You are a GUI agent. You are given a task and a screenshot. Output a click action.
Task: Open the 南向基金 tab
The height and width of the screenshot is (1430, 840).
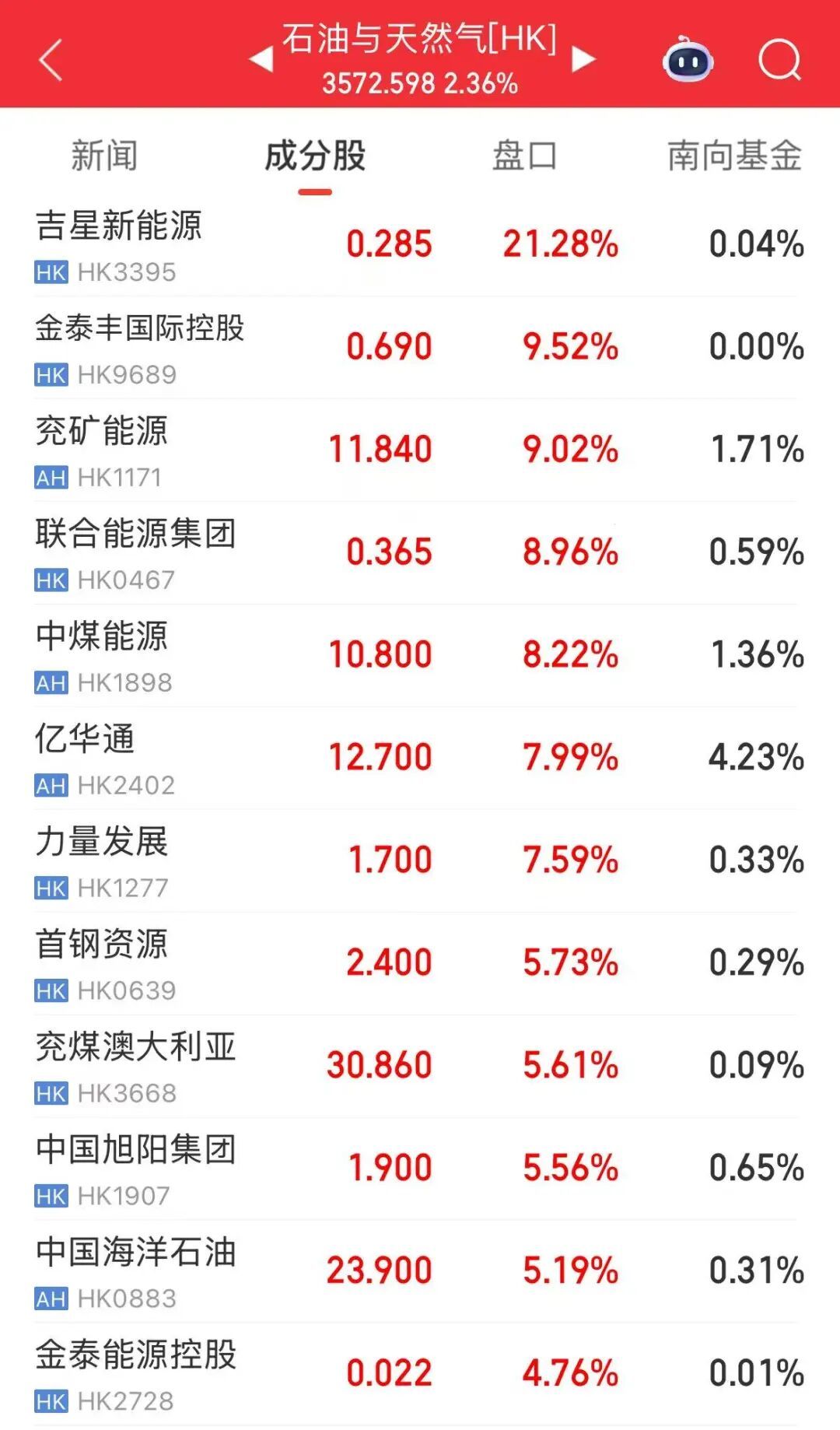734,156
